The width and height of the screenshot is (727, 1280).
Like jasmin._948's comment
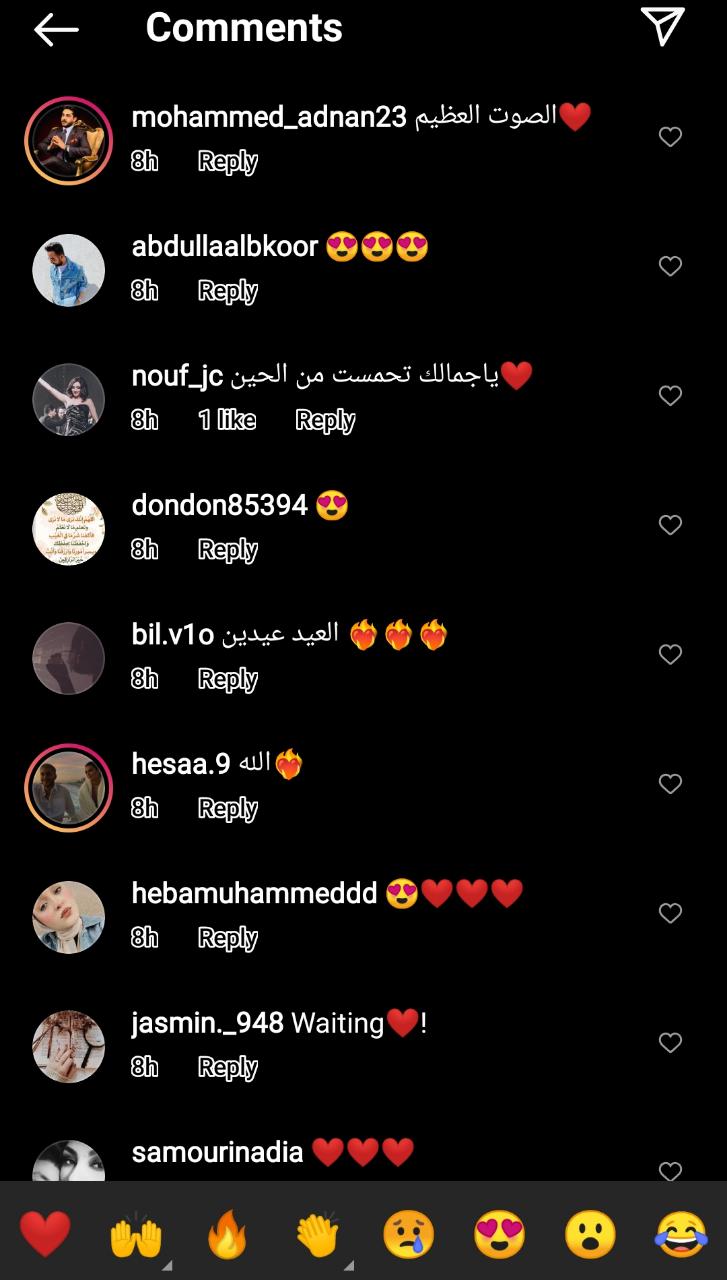[x=670, y=1043]
